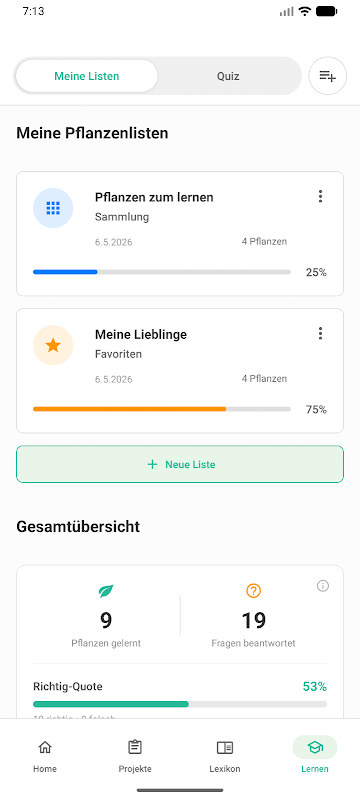360x800 pixels.
Task: Open the Meine Lieblinge favorites list
Action: (x=180, y=371)
